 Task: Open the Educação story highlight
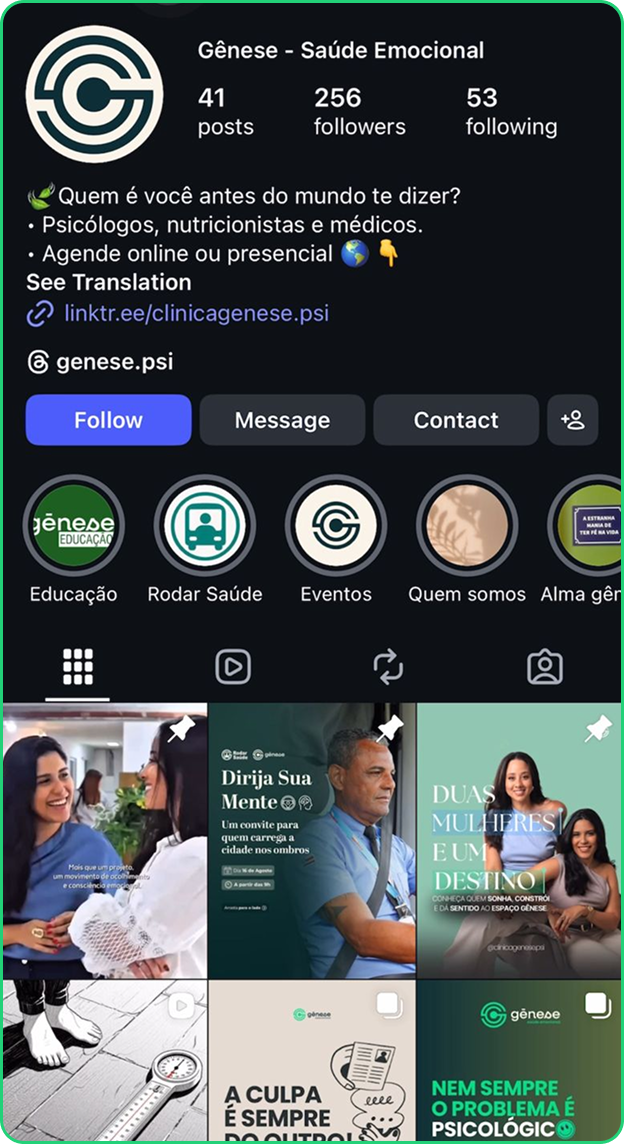click(73, 526)
